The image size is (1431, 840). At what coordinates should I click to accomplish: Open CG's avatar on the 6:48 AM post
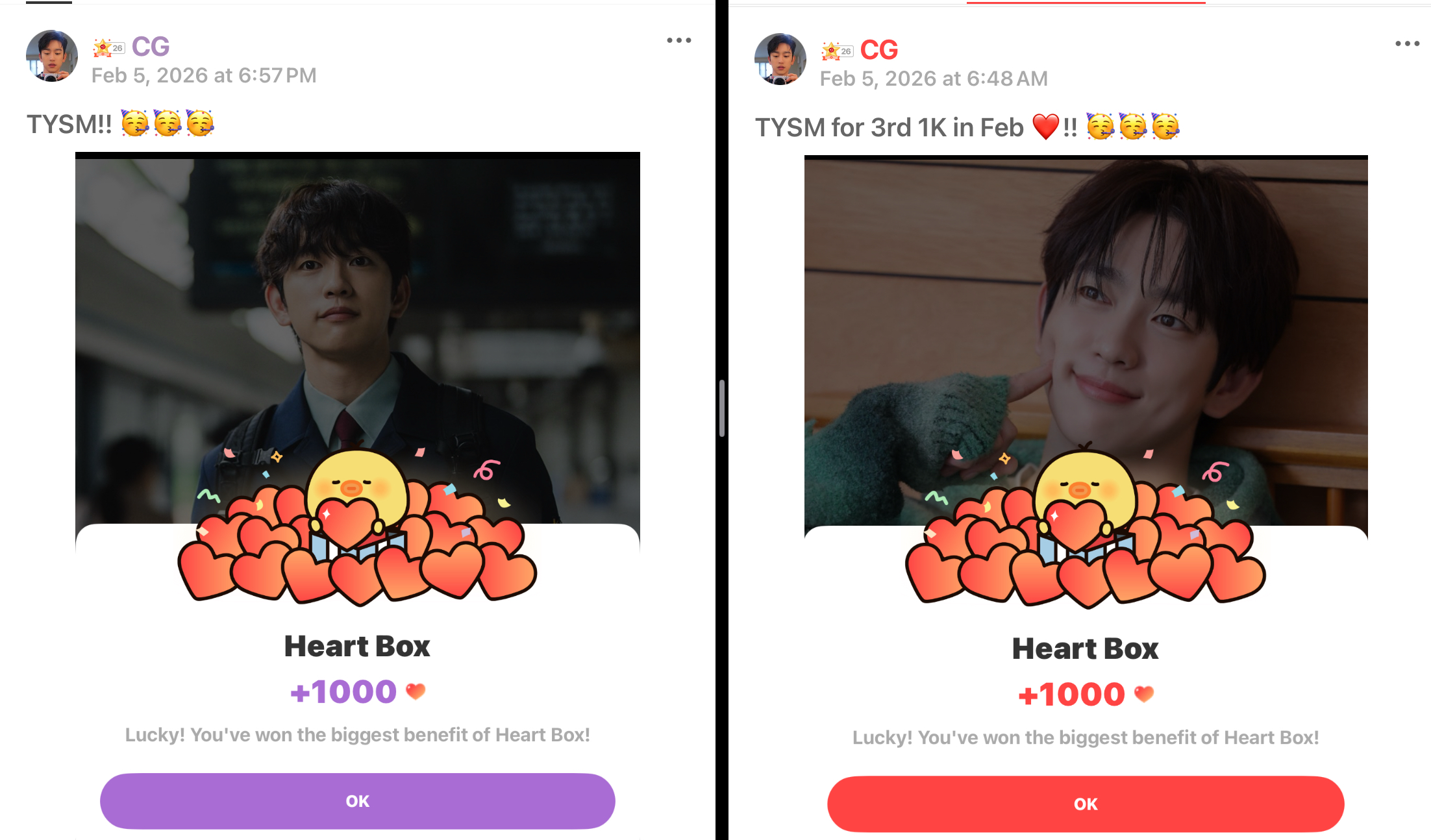pyautogui.click(x=780, y=59)
